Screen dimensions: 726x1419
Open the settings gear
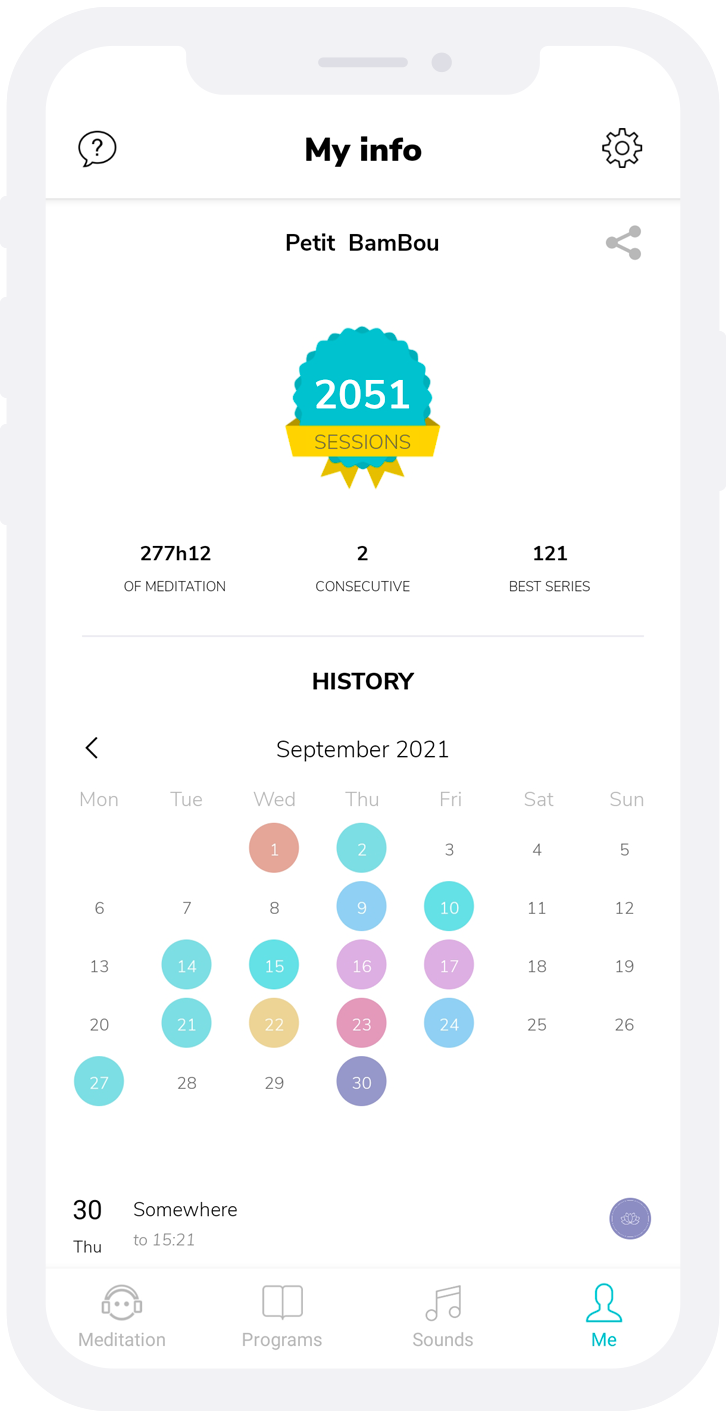[x=621, y=148]
